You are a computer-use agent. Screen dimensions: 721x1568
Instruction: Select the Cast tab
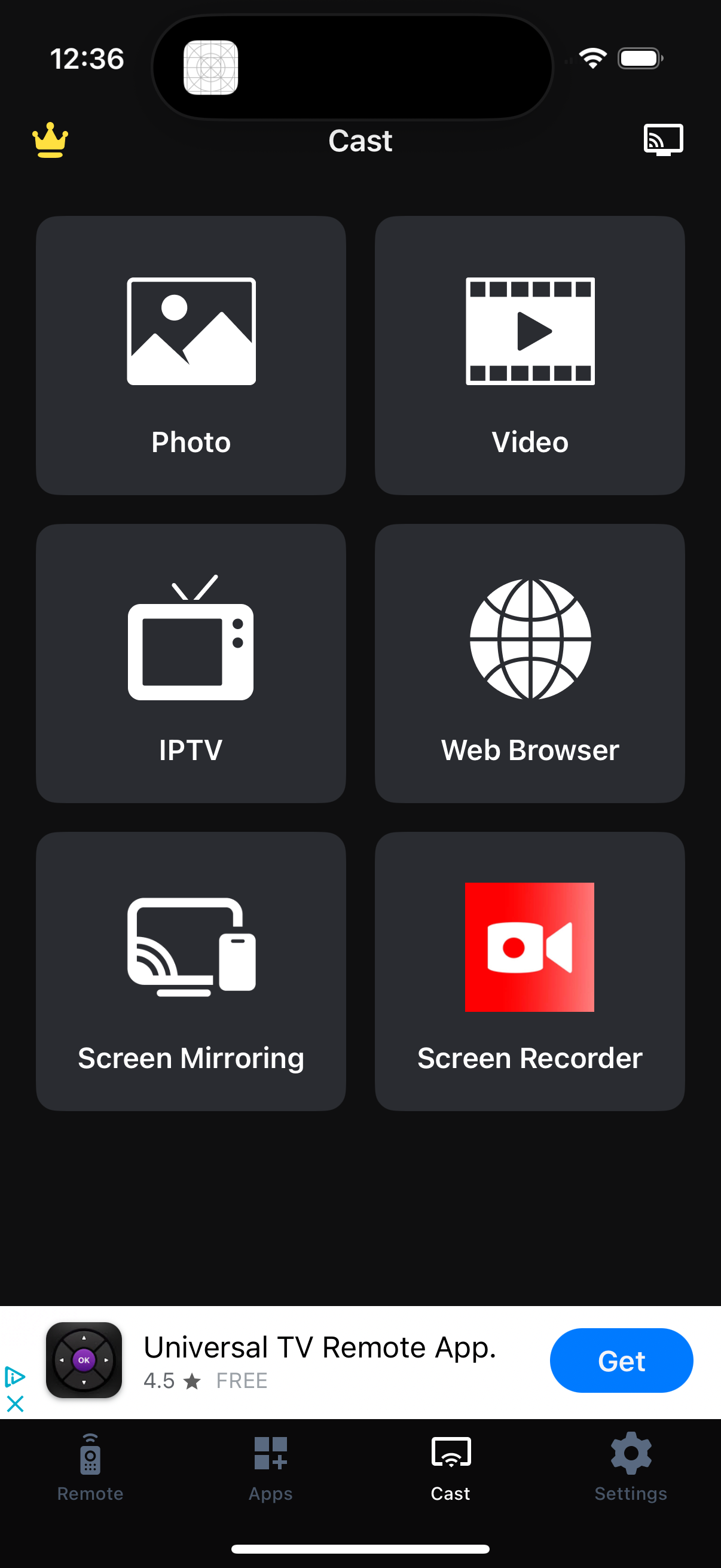pos(450,1473)
